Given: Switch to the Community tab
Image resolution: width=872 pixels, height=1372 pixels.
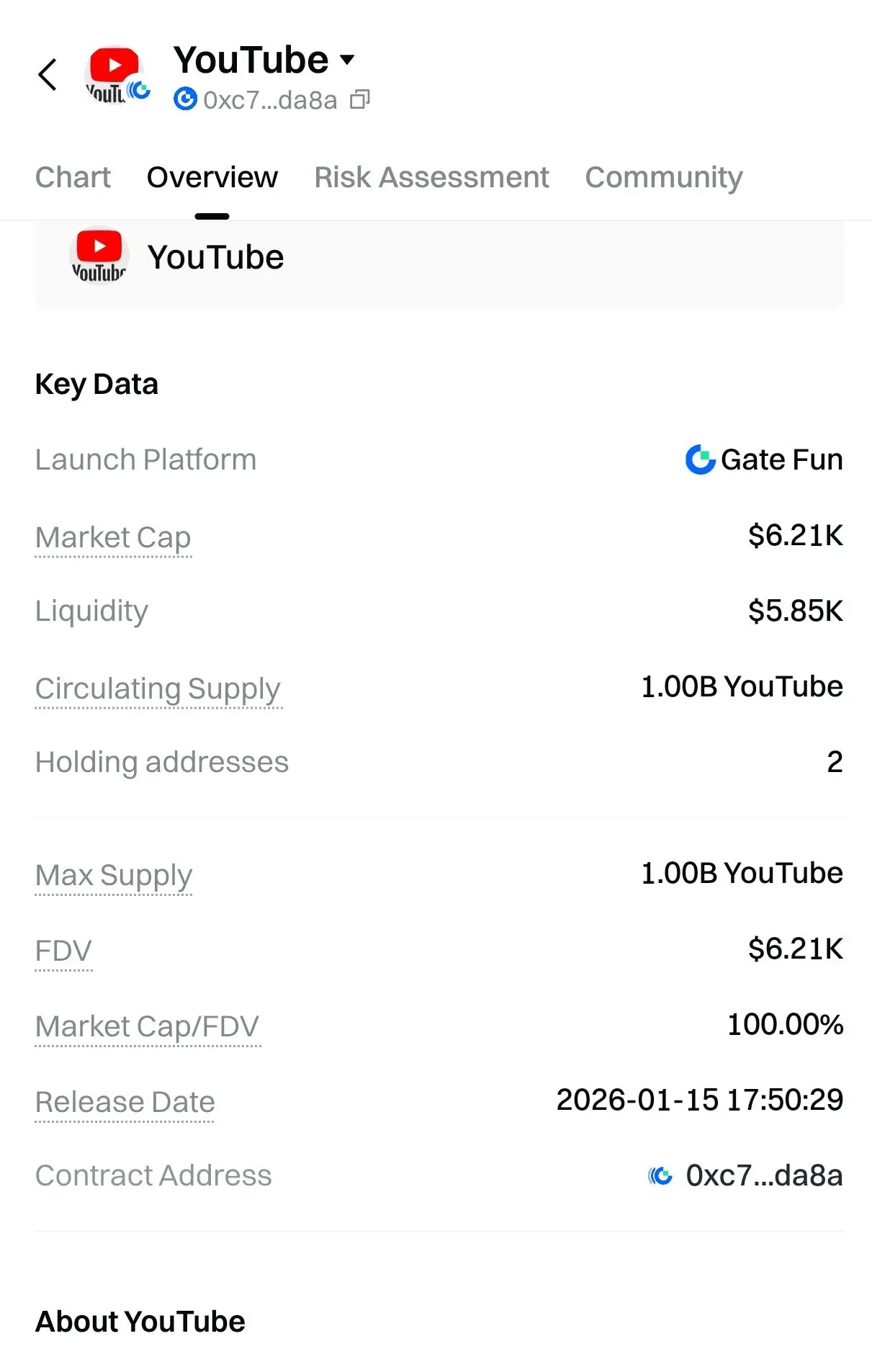Looking at the screenshot, I should [x=663, y=177].
